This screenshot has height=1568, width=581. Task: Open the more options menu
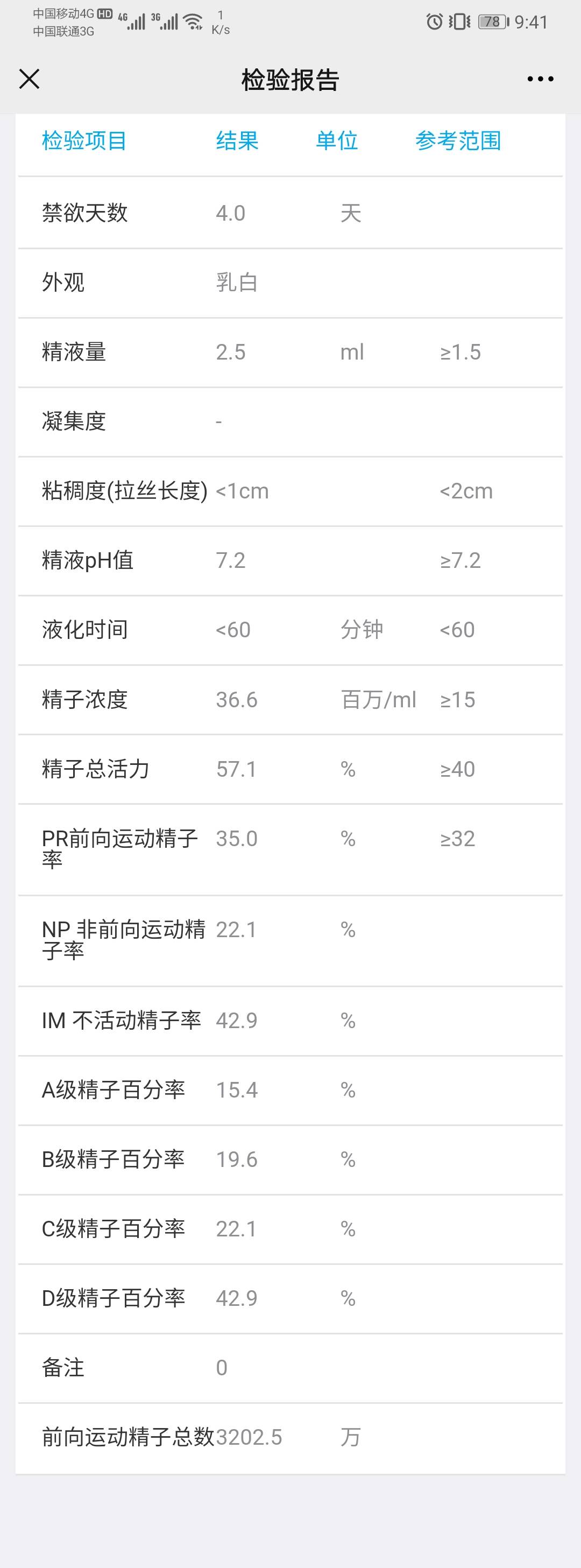coord(539,79)
